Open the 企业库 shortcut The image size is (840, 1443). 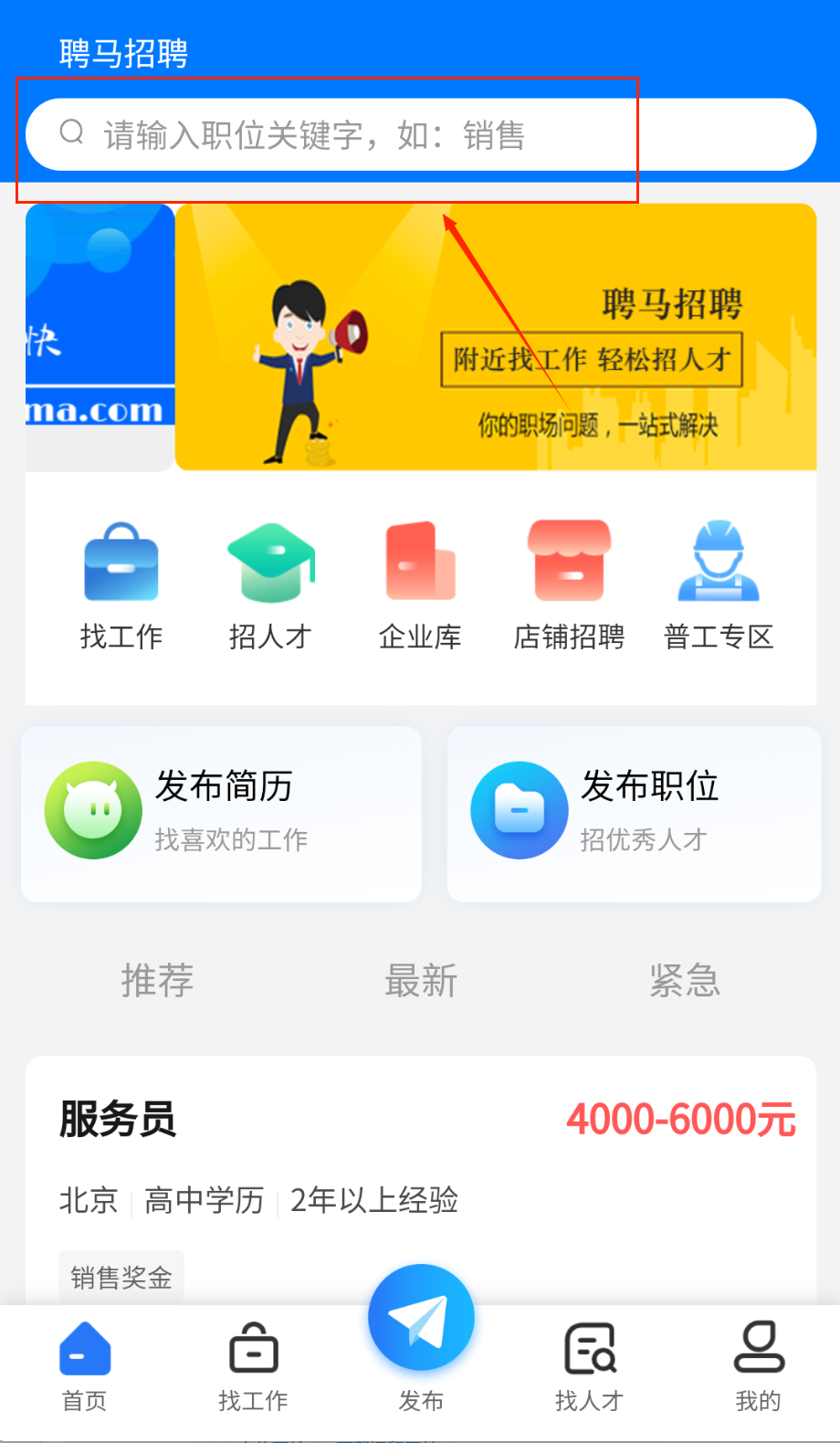pos(420,585)
